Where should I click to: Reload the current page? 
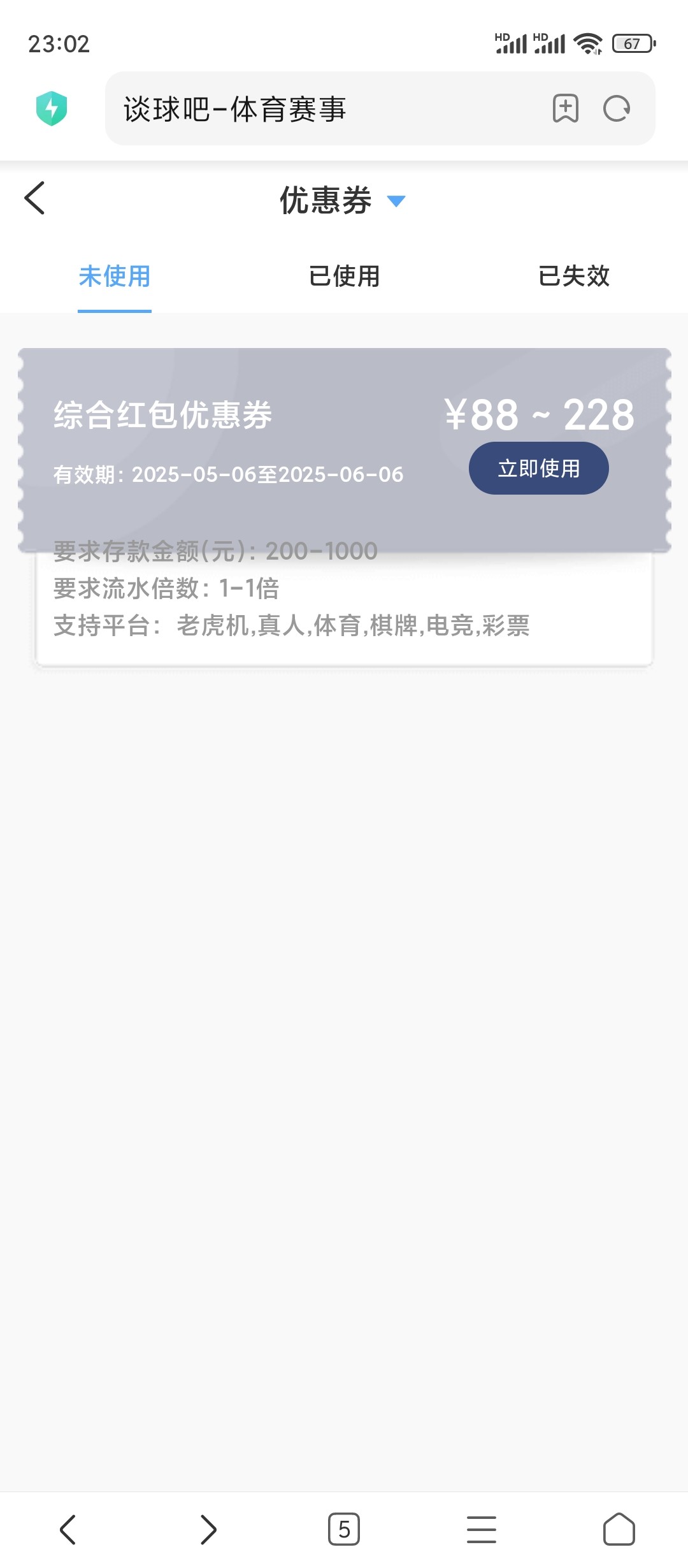coord(617,108)
